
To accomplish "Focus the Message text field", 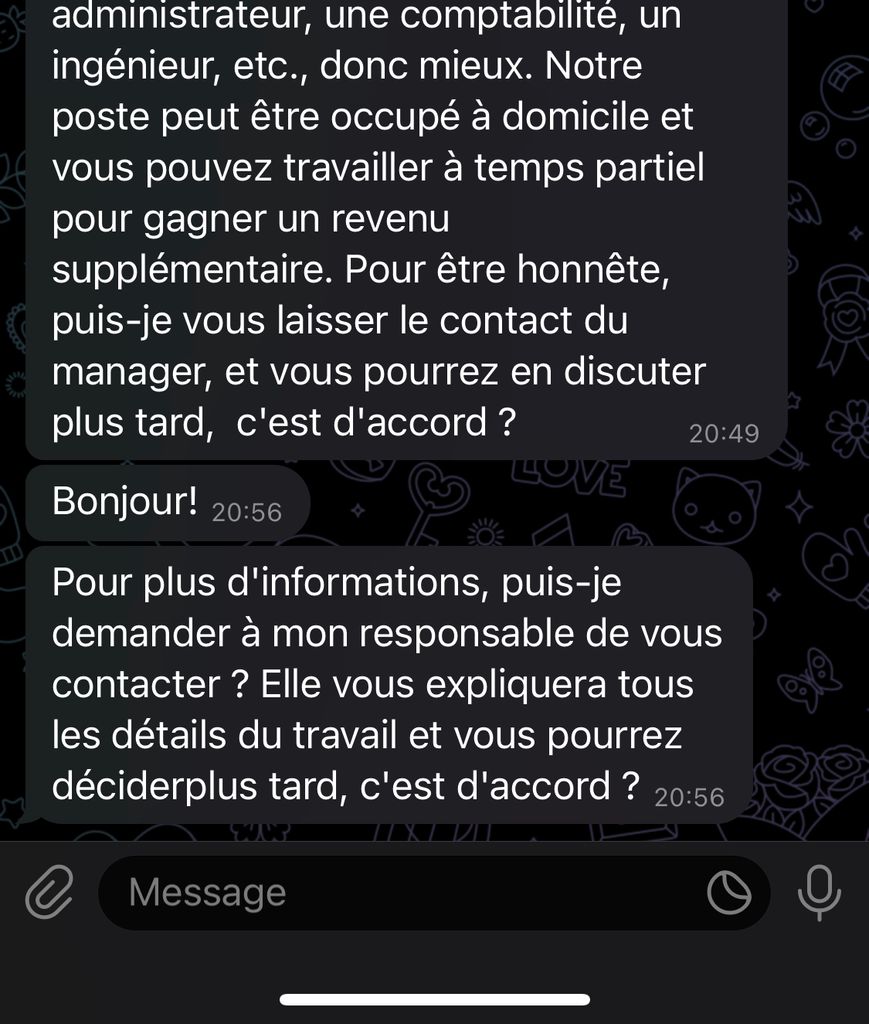I will [400, 892].
